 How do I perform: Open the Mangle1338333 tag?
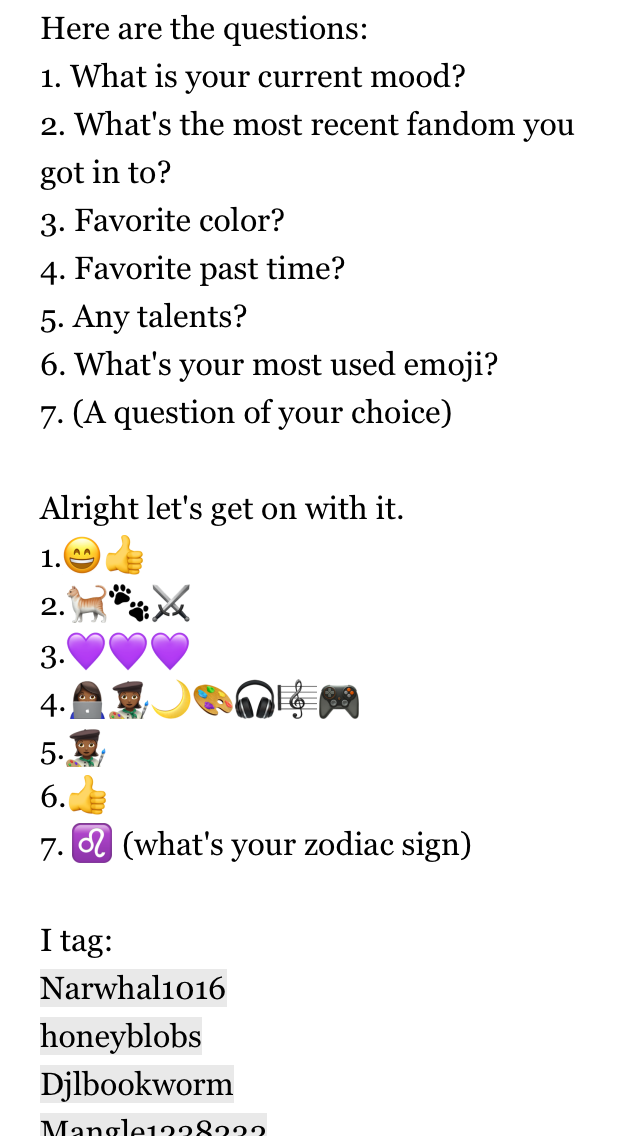154,1125
